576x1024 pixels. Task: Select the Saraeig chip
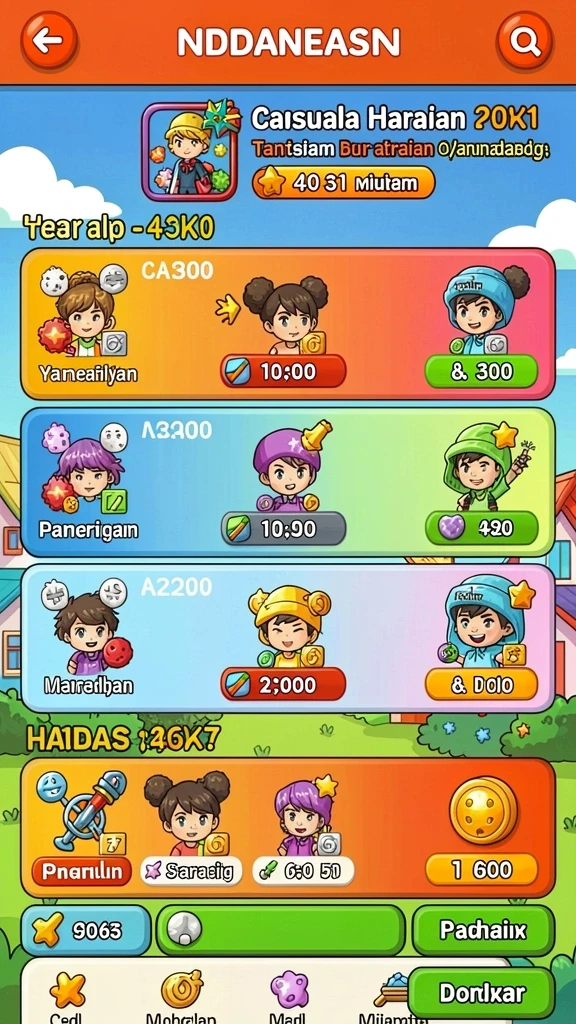[x=191, y=871]
